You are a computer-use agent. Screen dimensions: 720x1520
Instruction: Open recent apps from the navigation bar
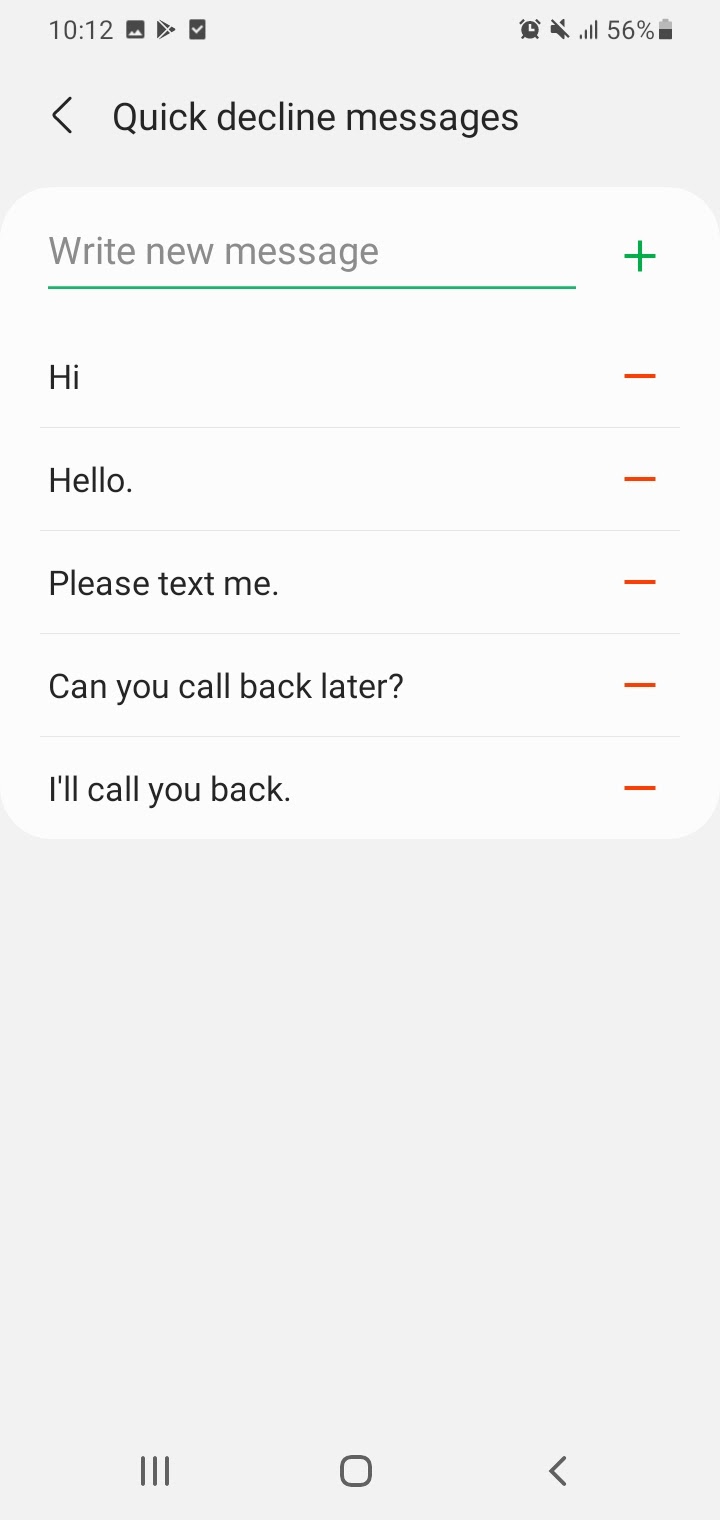click(155, 1471)
